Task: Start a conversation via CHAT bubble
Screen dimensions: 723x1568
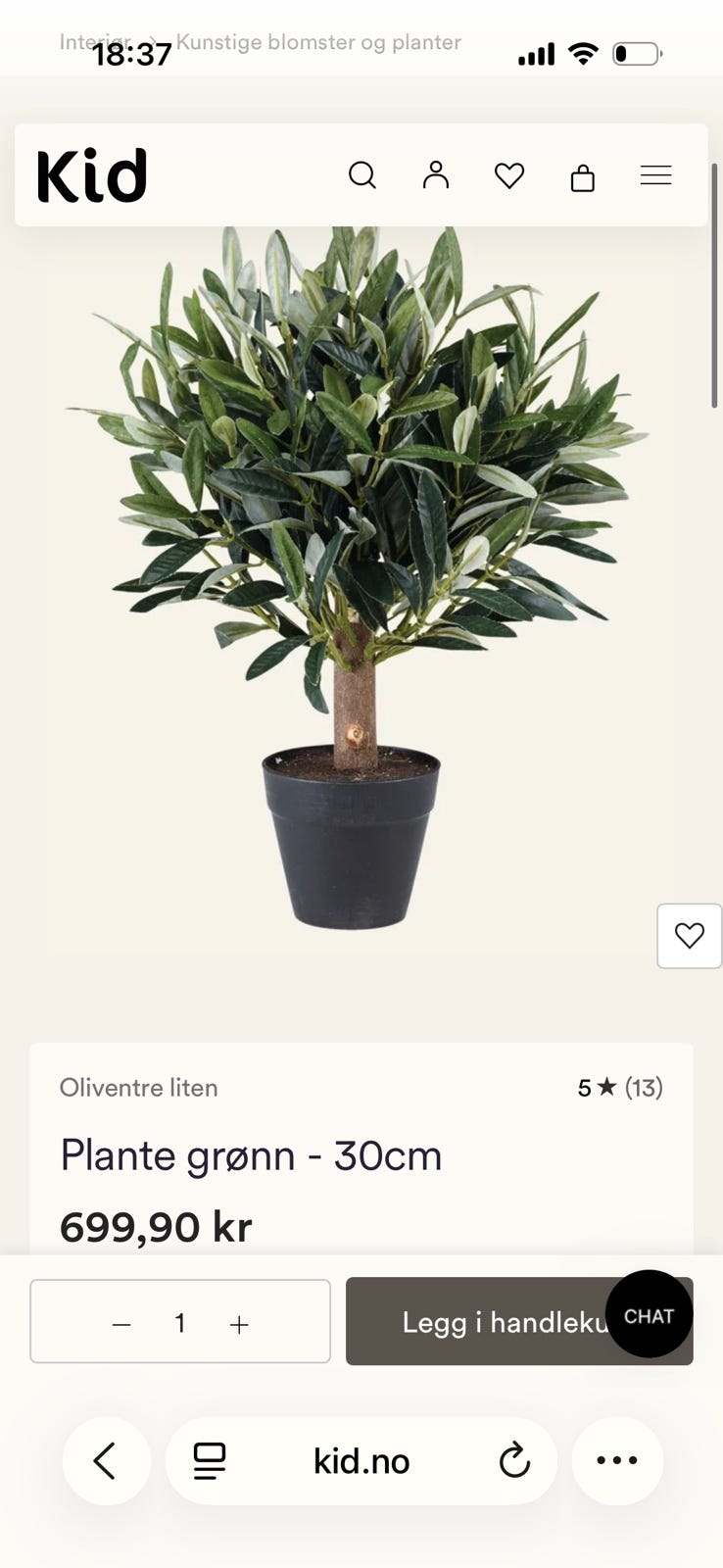Action: 649,1314
